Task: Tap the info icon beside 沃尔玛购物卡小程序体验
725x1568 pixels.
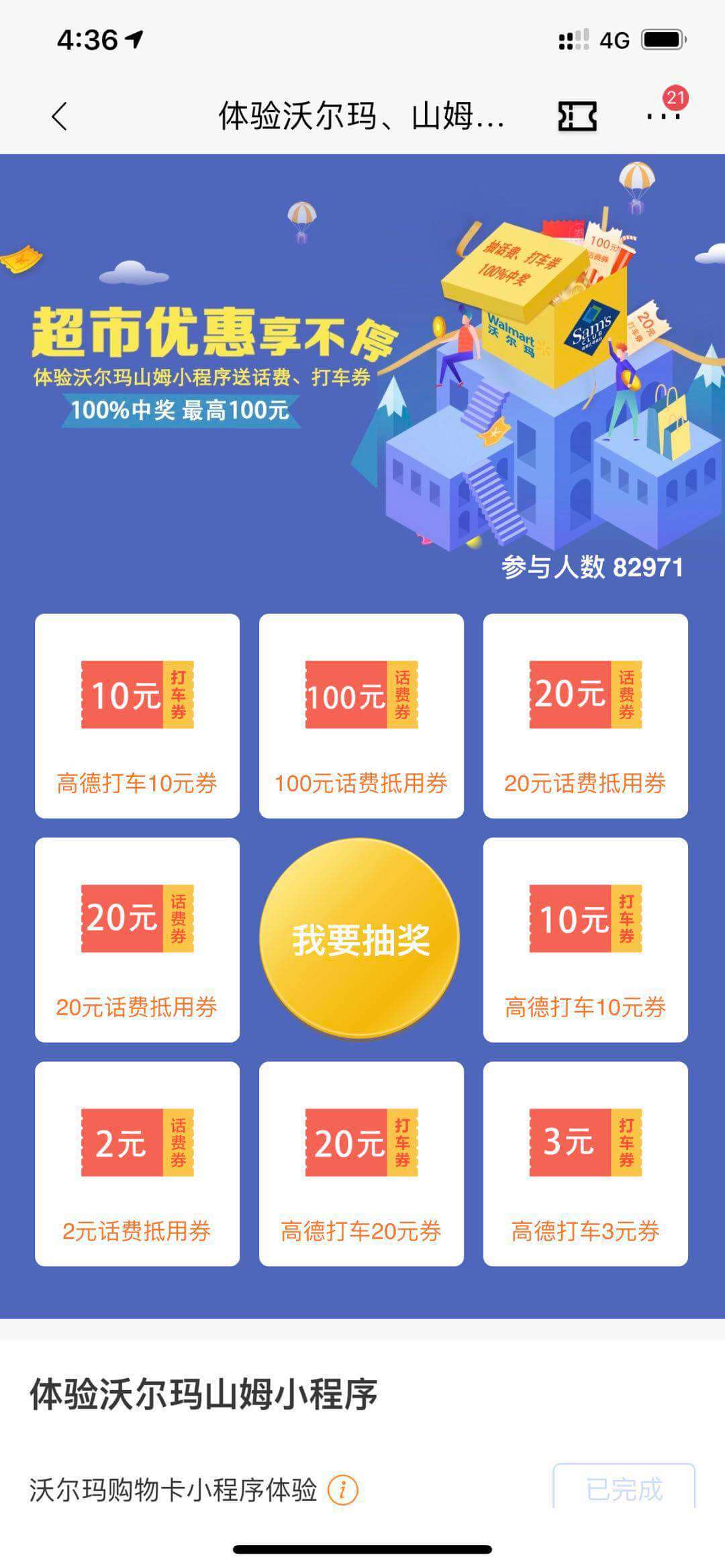Action: point(342,1490)
